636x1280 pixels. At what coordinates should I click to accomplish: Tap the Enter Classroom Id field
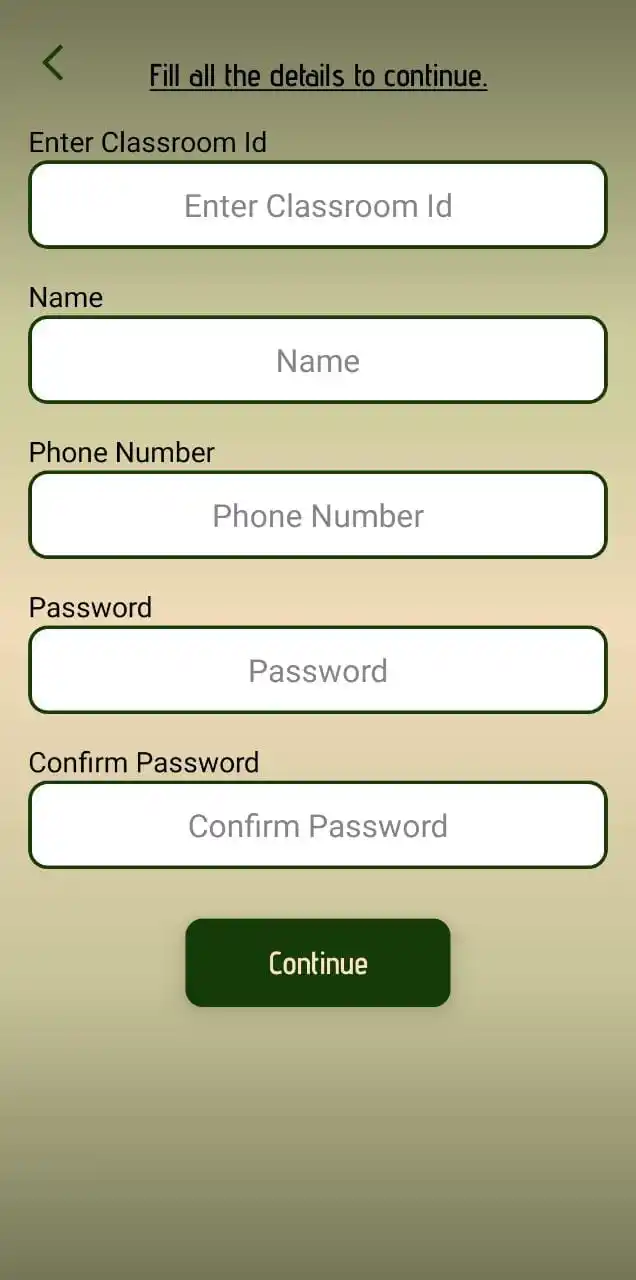[318, 205]
